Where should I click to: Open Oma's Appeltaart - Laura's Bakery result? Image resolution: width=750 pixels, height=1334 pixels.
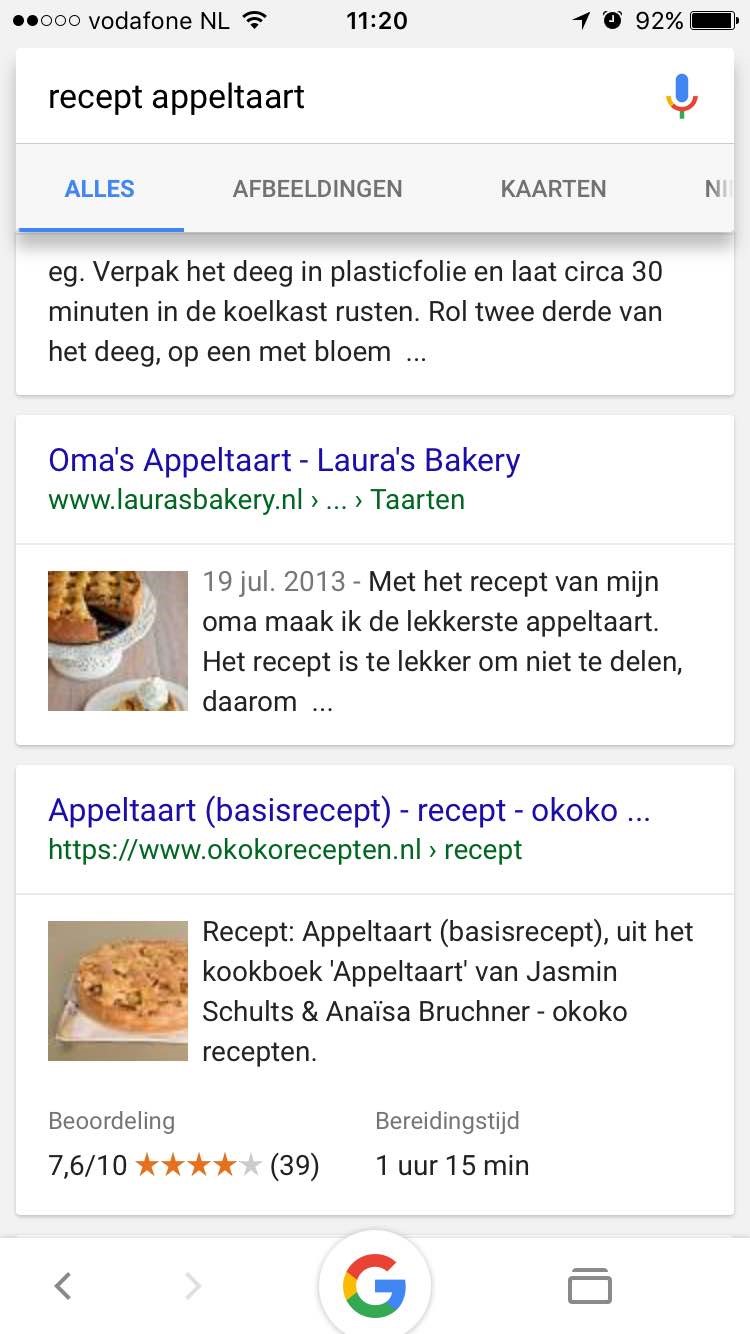click(x=284, y=460)
